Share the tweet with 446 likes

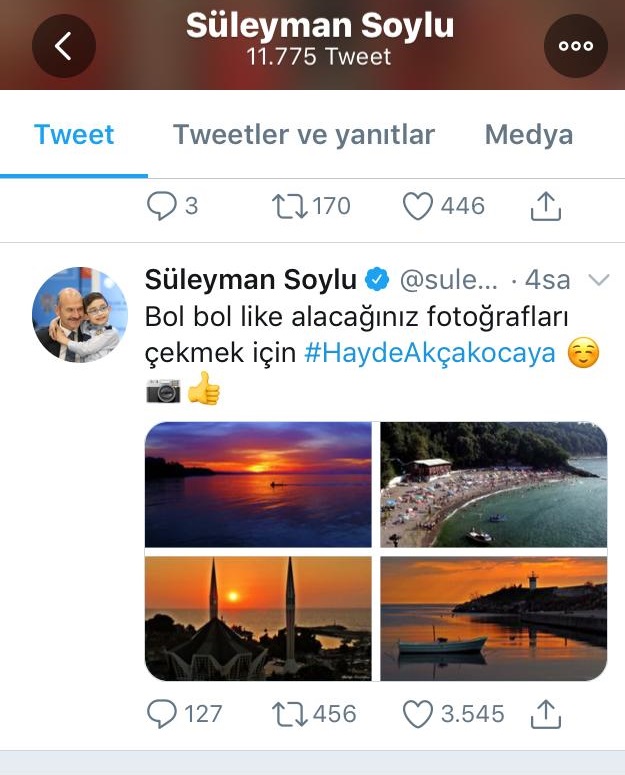(543, 206)
